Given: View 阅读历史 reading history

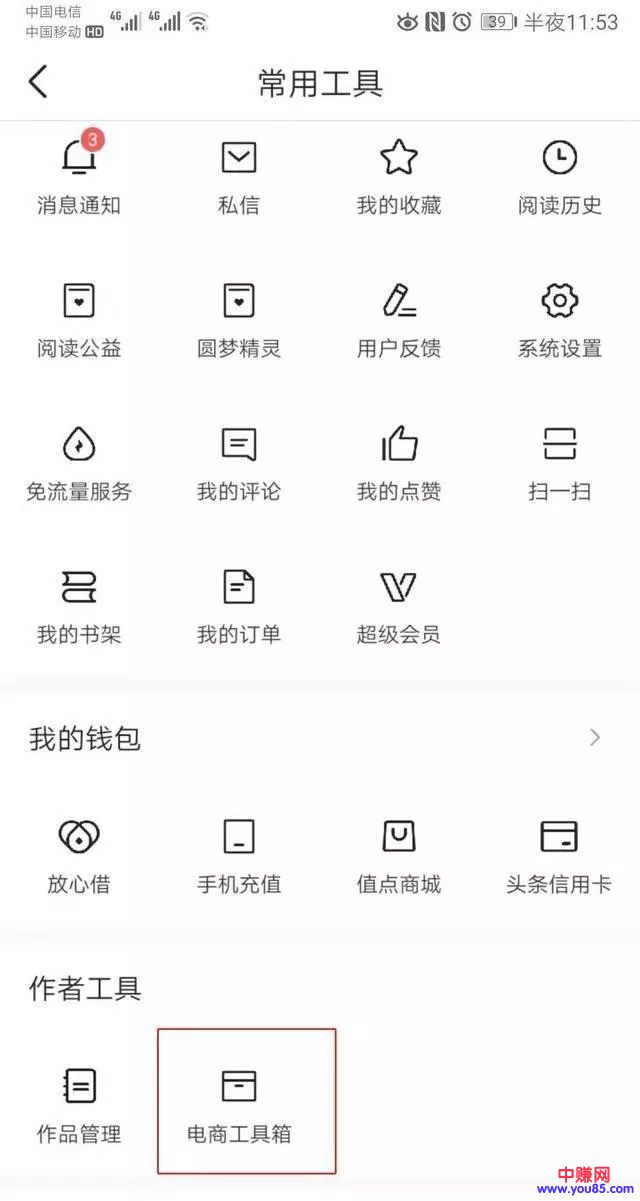Looking at the screenshot, I should click(559, 176).
